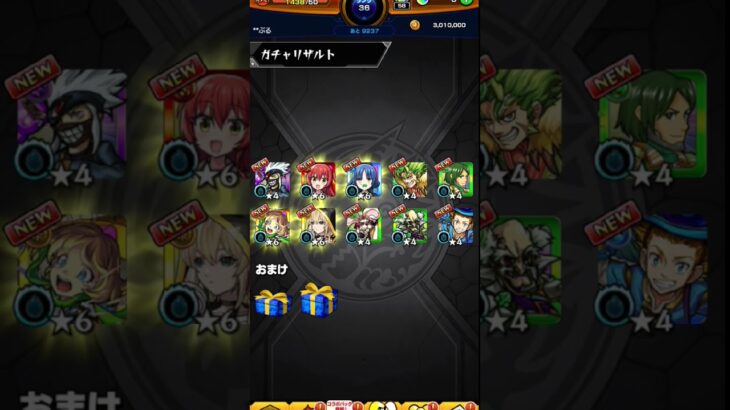Open the first おまけ gift box

coord(271,300)
